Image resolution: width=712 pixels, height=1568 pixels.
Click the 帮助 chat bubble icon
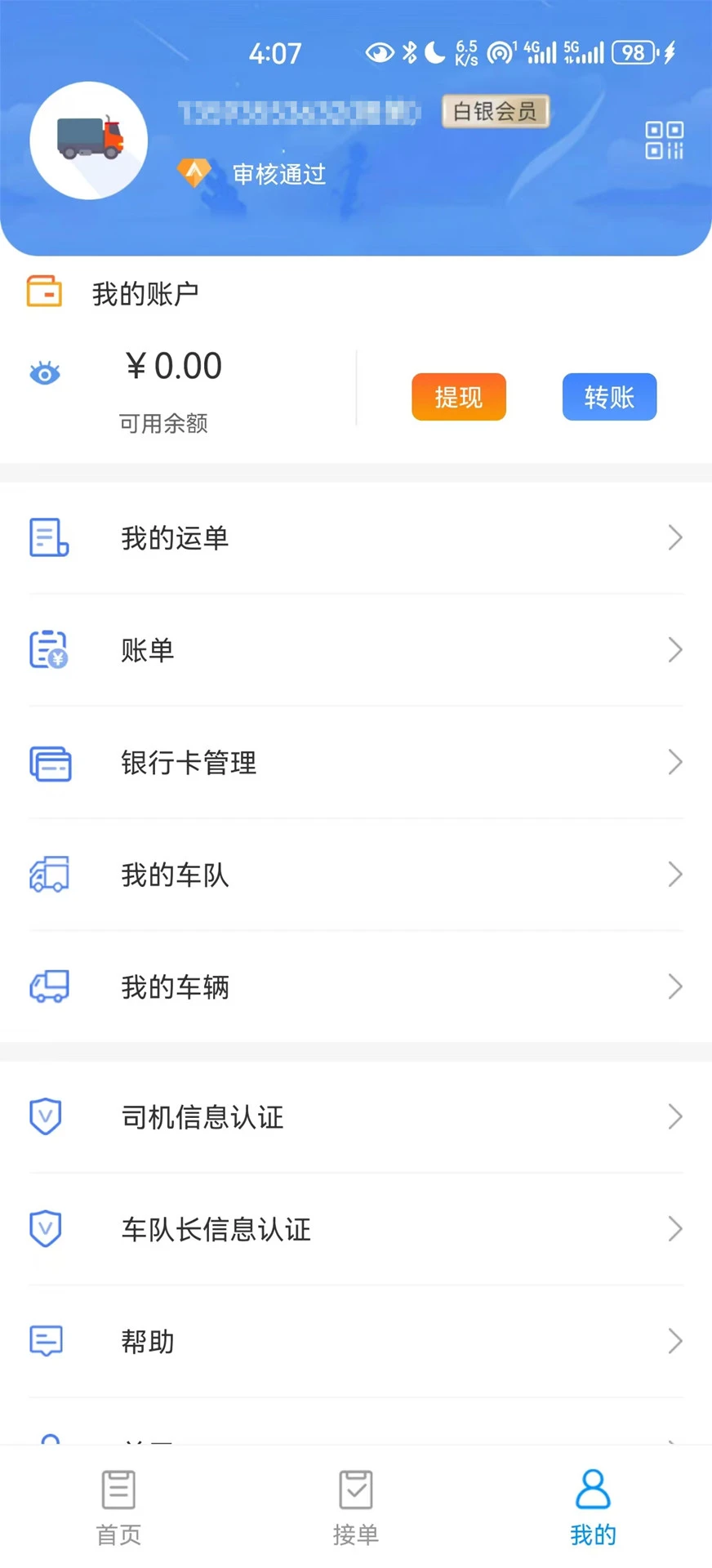[x=45, y=1340]
